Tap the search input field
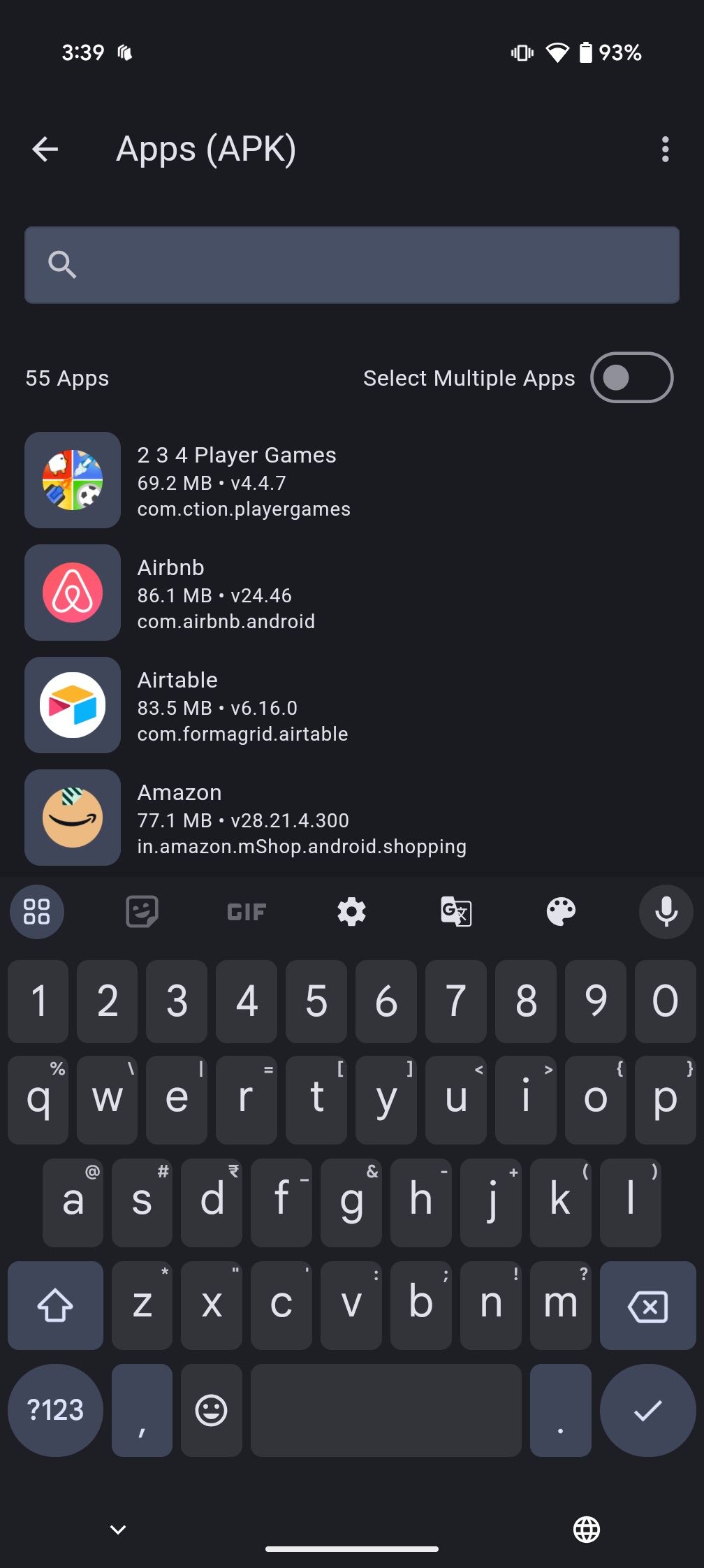Viewport: 704px width, 1568px height. 352,264
